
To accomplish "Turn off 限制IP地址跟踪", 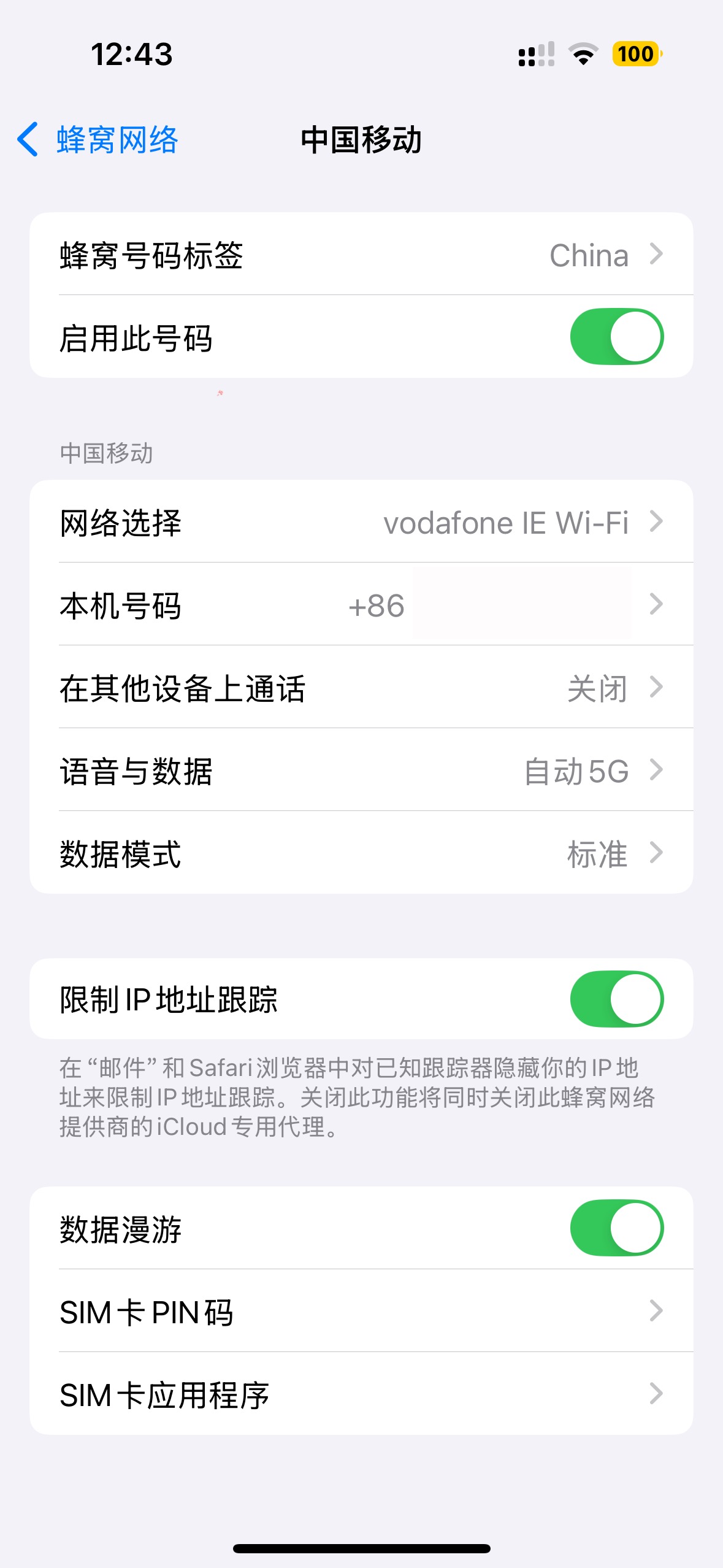I will pos(617,999).
